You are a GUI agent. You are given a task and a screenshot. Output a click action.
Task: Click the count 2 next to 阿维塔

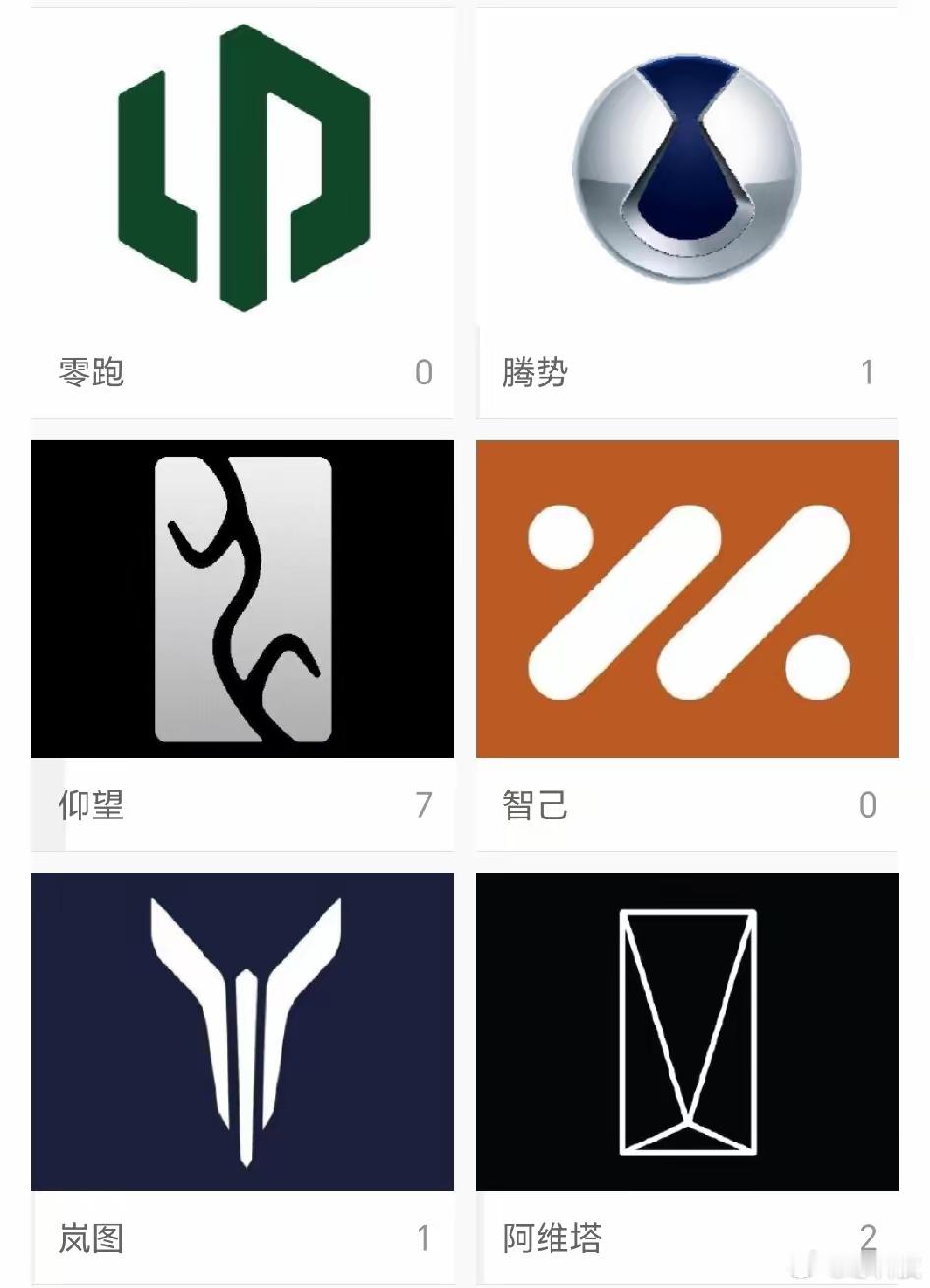pyautogui.click(x=866, y=1239)
